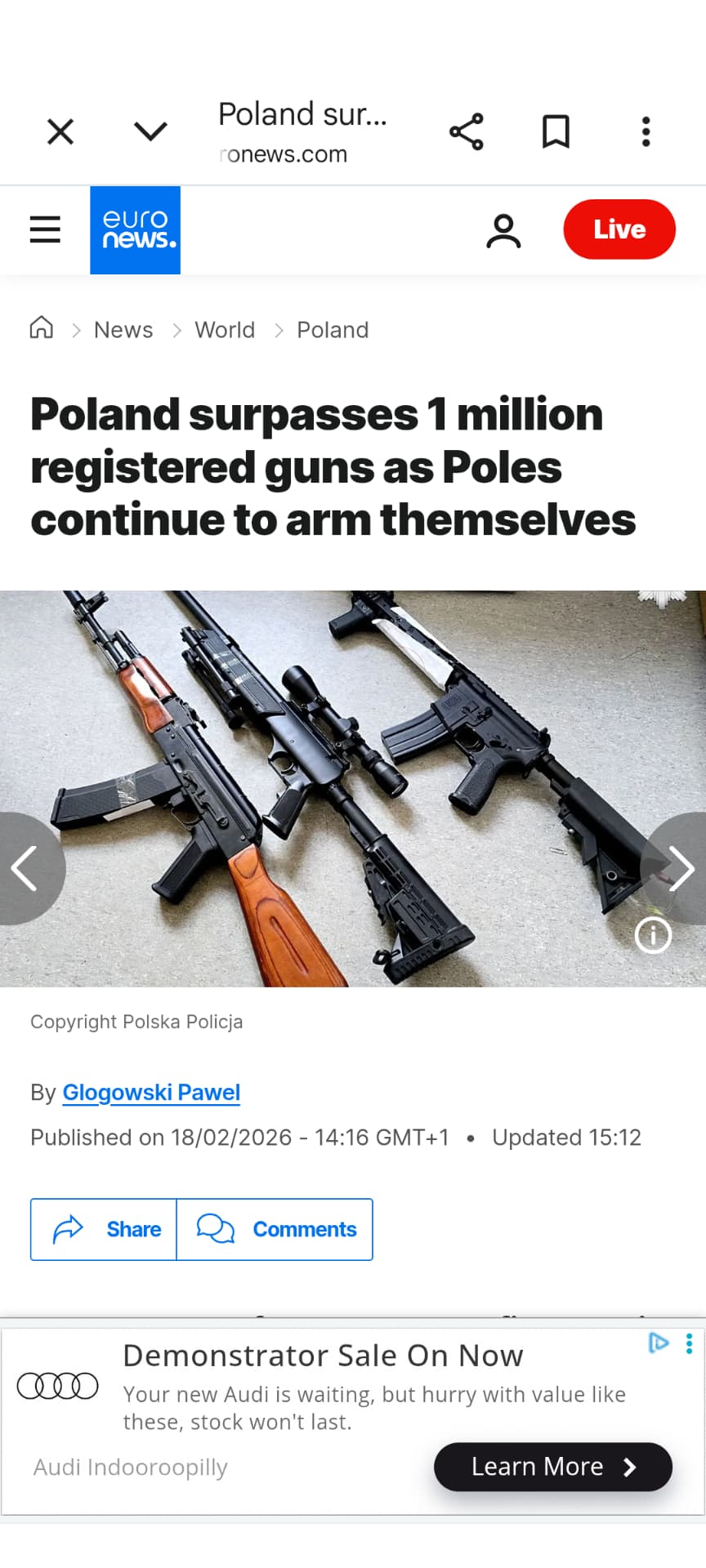Image resolution: width=706 pixels, height=1568 pixels.
Task: Open author Glogowski Pawel's page
Action: click(151, 1093)
